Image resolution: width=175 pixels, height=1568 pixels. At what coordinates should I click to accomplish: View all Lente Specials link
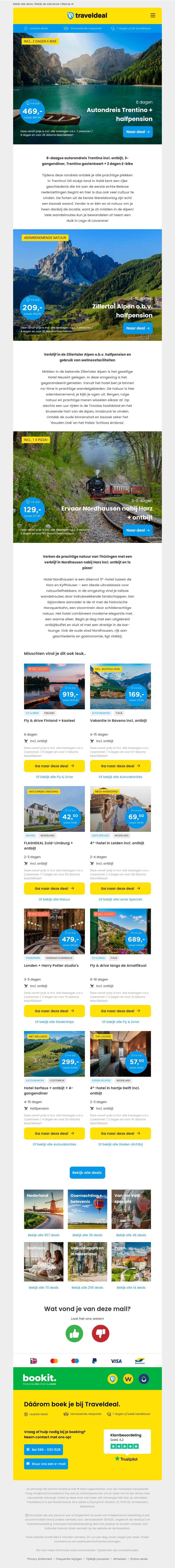(x=120, y=899)
